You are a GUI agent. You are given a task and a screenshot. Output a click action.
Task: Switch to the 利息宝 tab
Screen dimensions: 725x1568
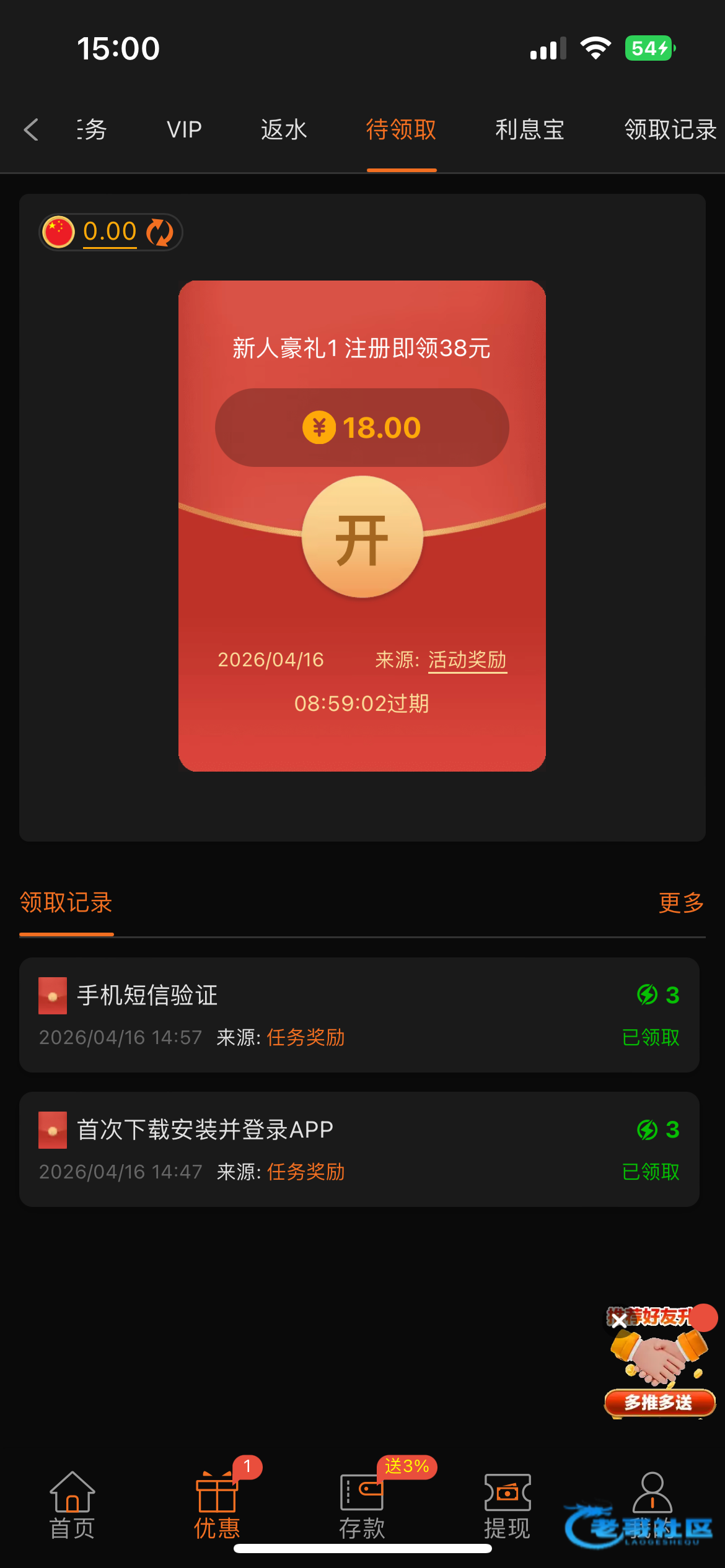pyautogui.click(x=530, y=129)
